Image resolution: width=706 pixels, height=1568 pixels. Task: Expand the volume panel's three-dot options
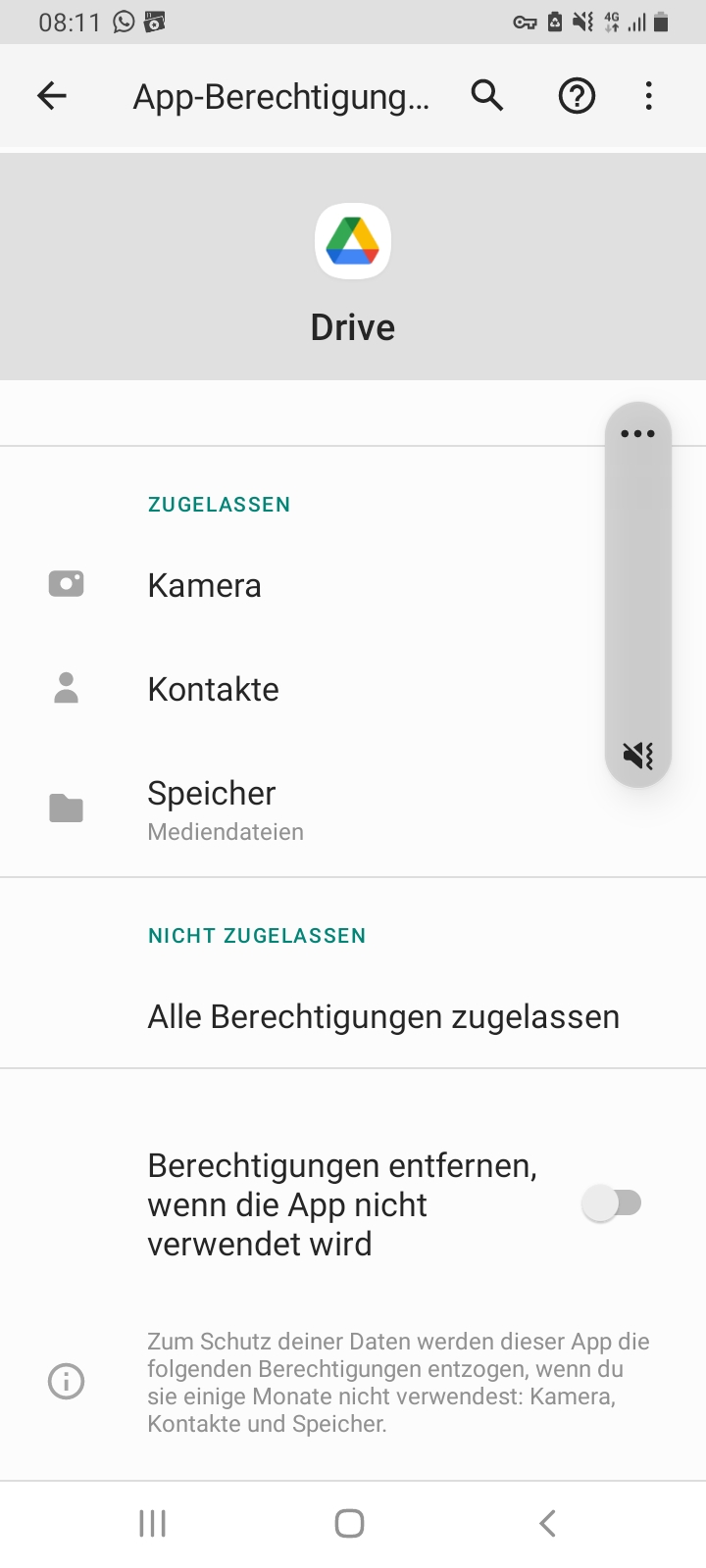click(x=637, y=433)
